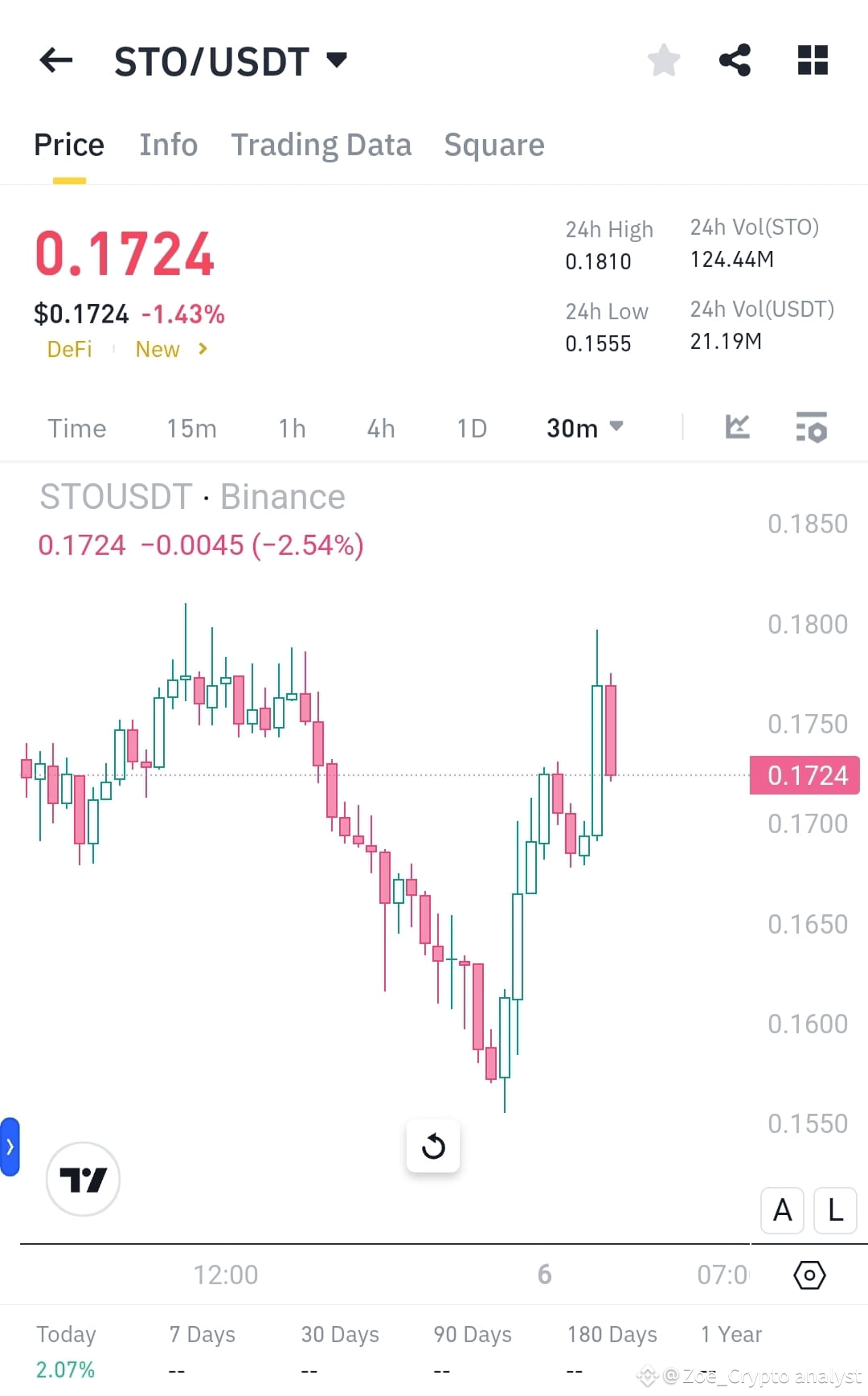Enable auto scale with the A button
The image size is (868, 1396).
(781, 1210)
